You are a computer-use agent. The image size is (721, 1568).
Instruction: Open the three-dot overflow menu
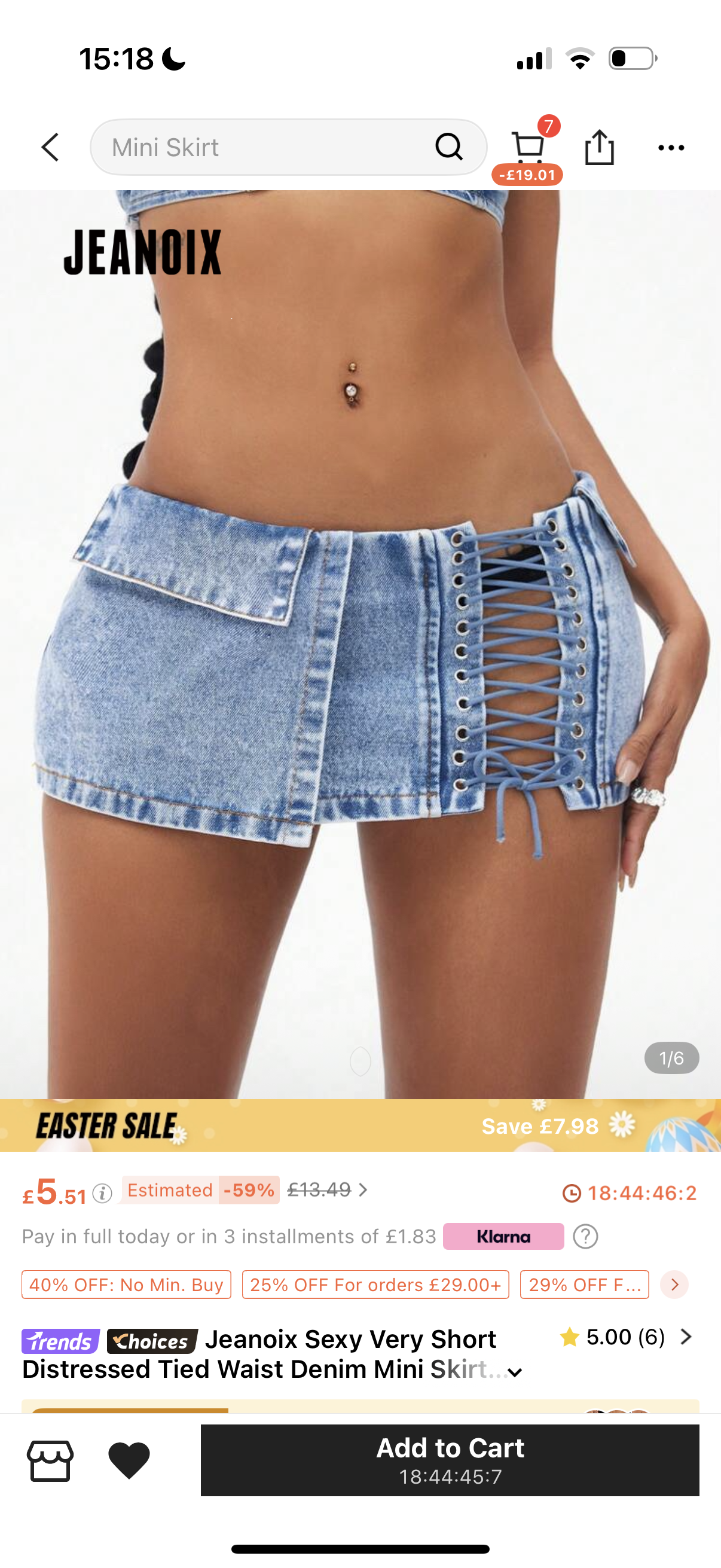click(671, 147)
